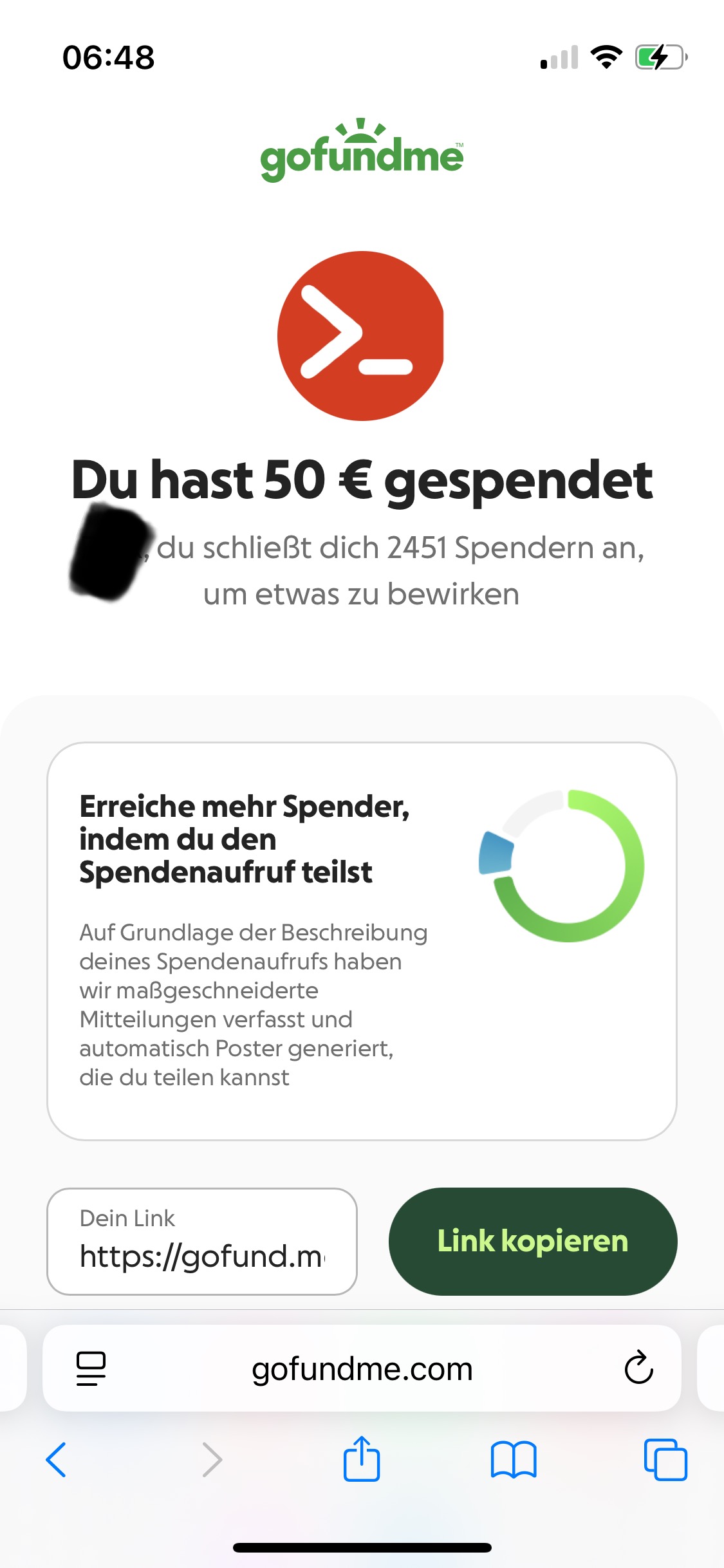Image resolution: width=724 pixels, height=1568 pixels.
Task: Reload the page in Safari
Action: (638, 1367)
